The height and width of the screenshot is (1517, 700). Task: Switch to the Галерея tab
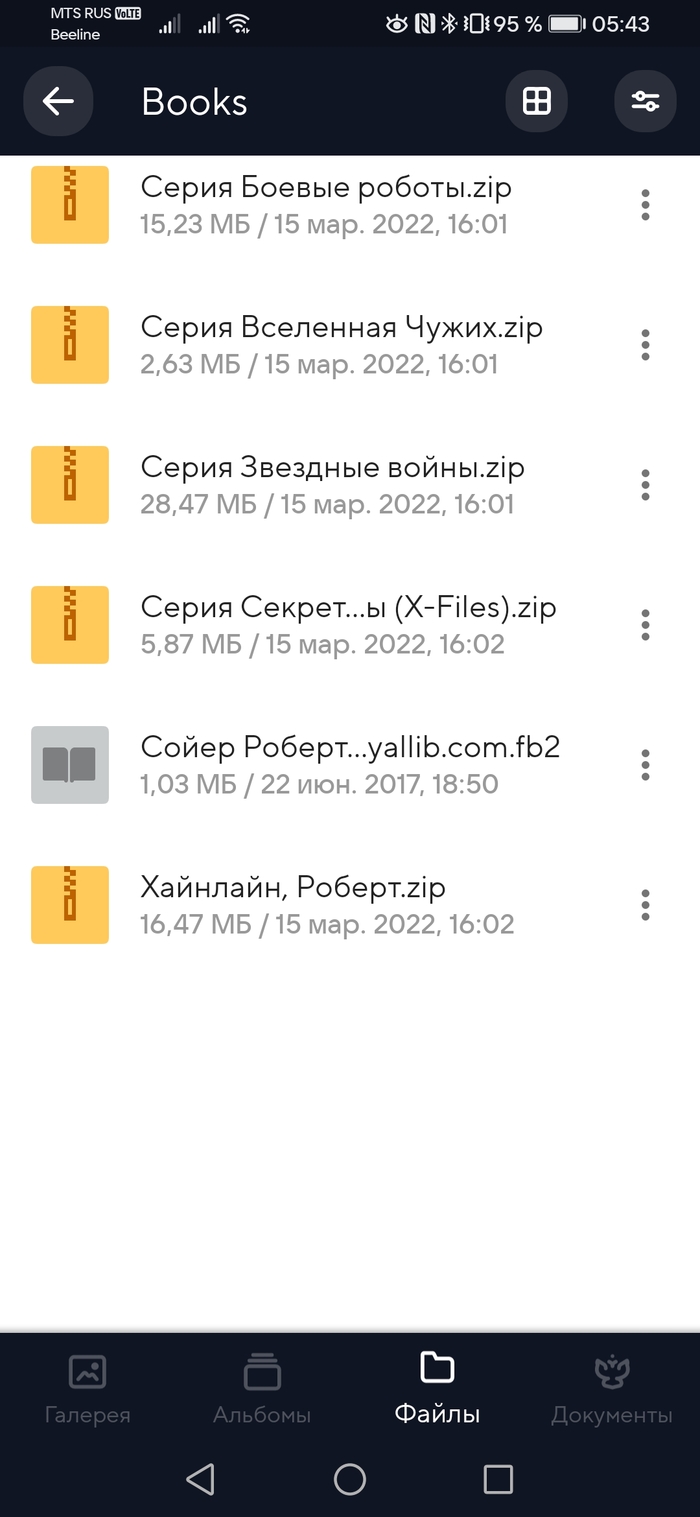tap(88, 1388)
